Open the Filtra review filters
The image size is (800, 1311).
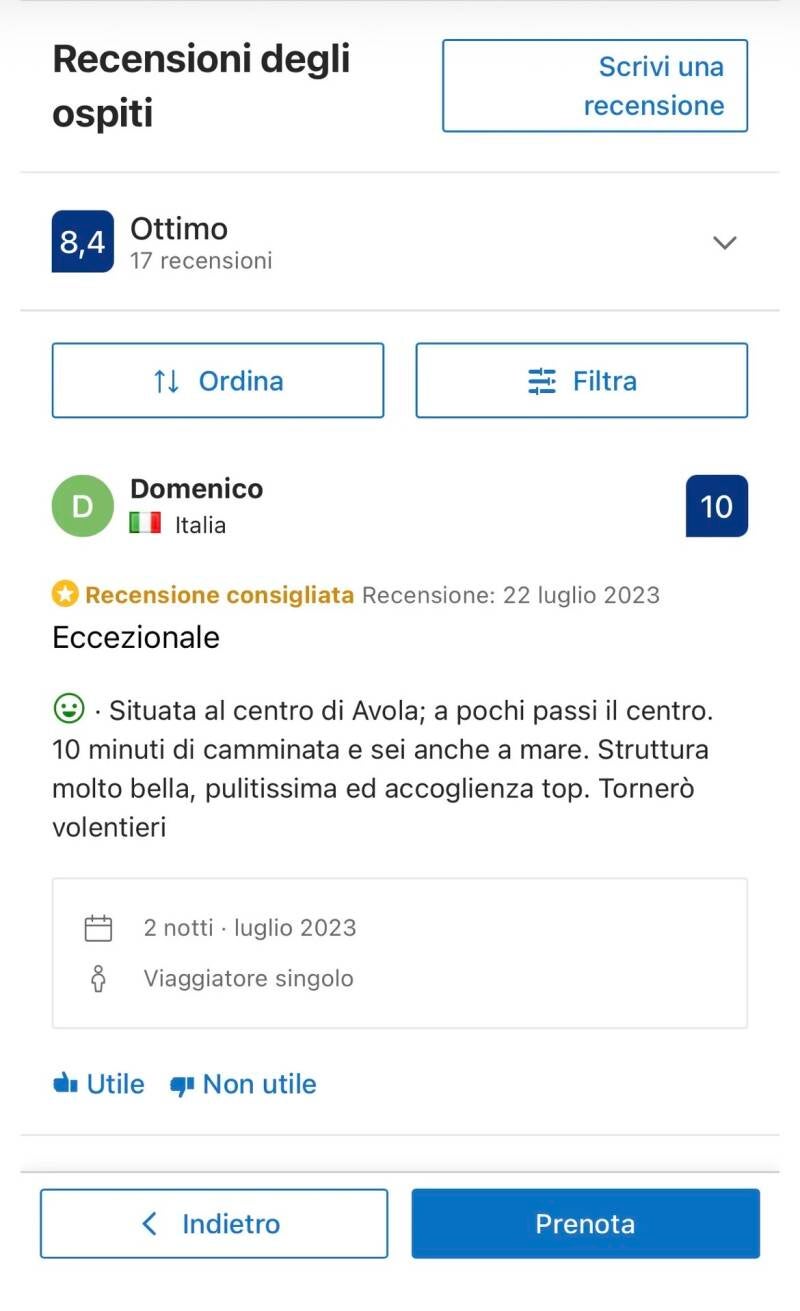pos(582,380)
